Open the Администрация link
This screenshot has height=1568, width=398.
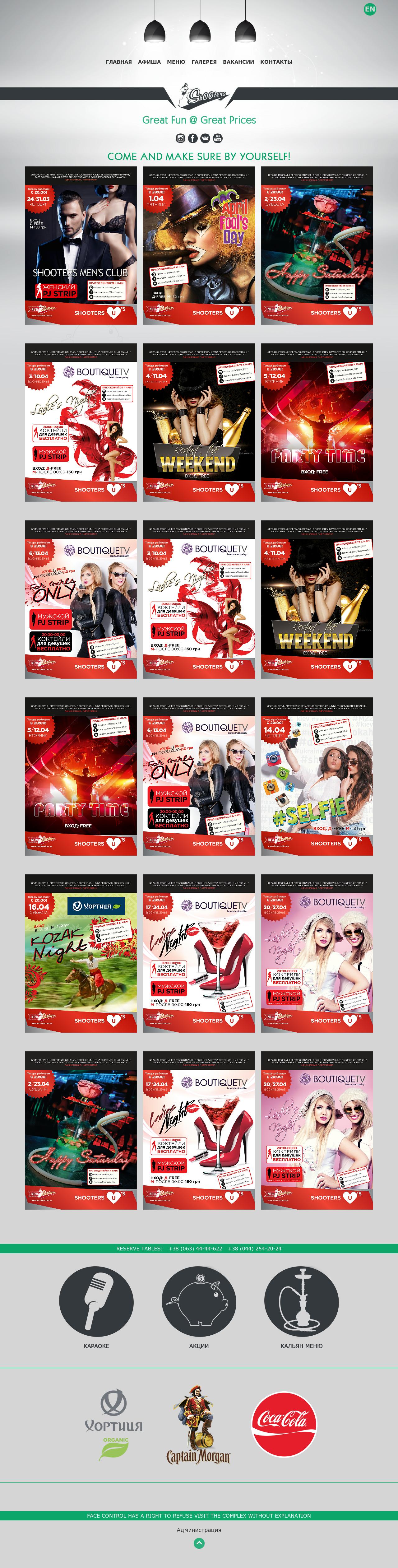click(x=198, y=1530)
